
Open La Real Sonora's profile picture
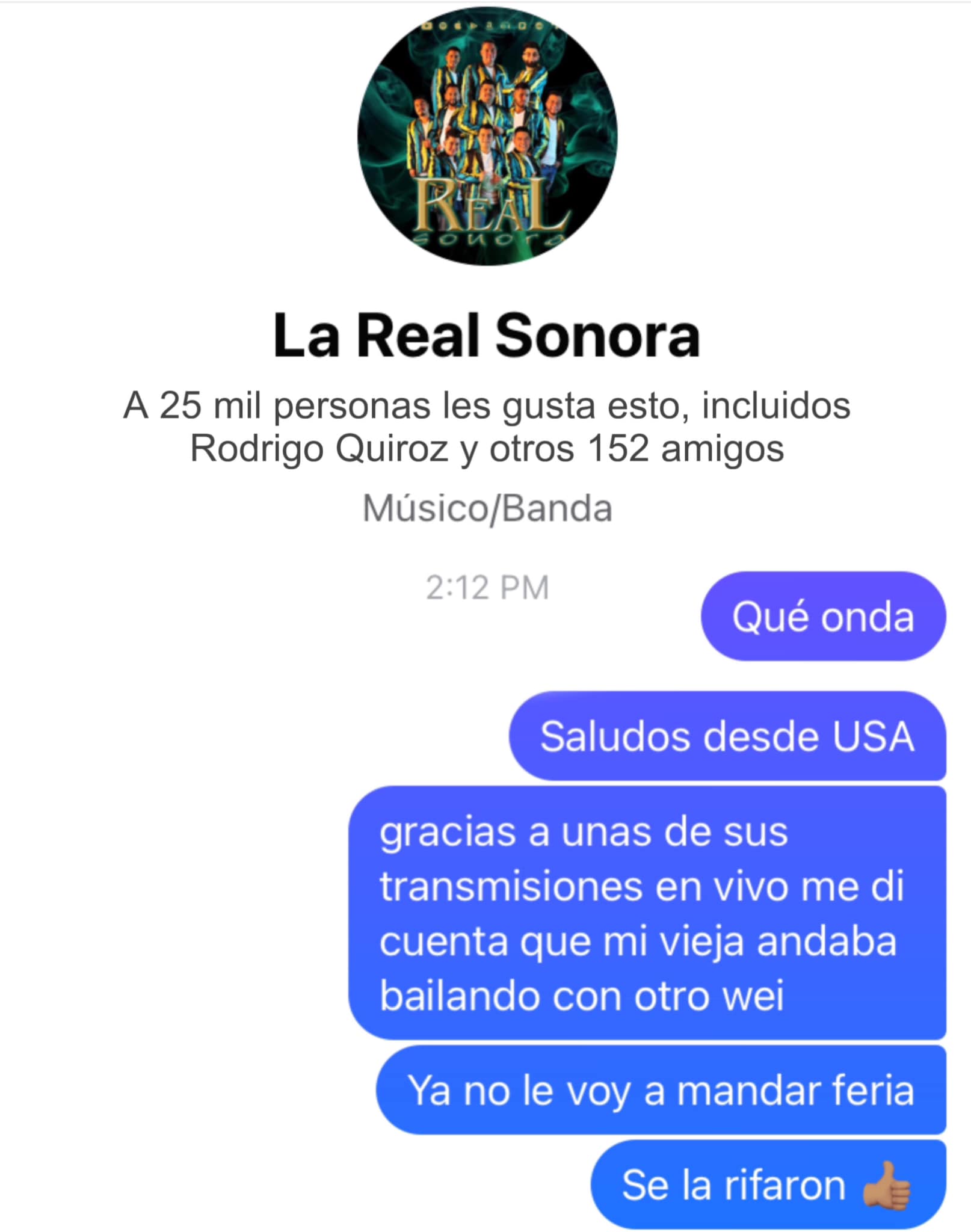pyautogui.click(x=487, y=137)
